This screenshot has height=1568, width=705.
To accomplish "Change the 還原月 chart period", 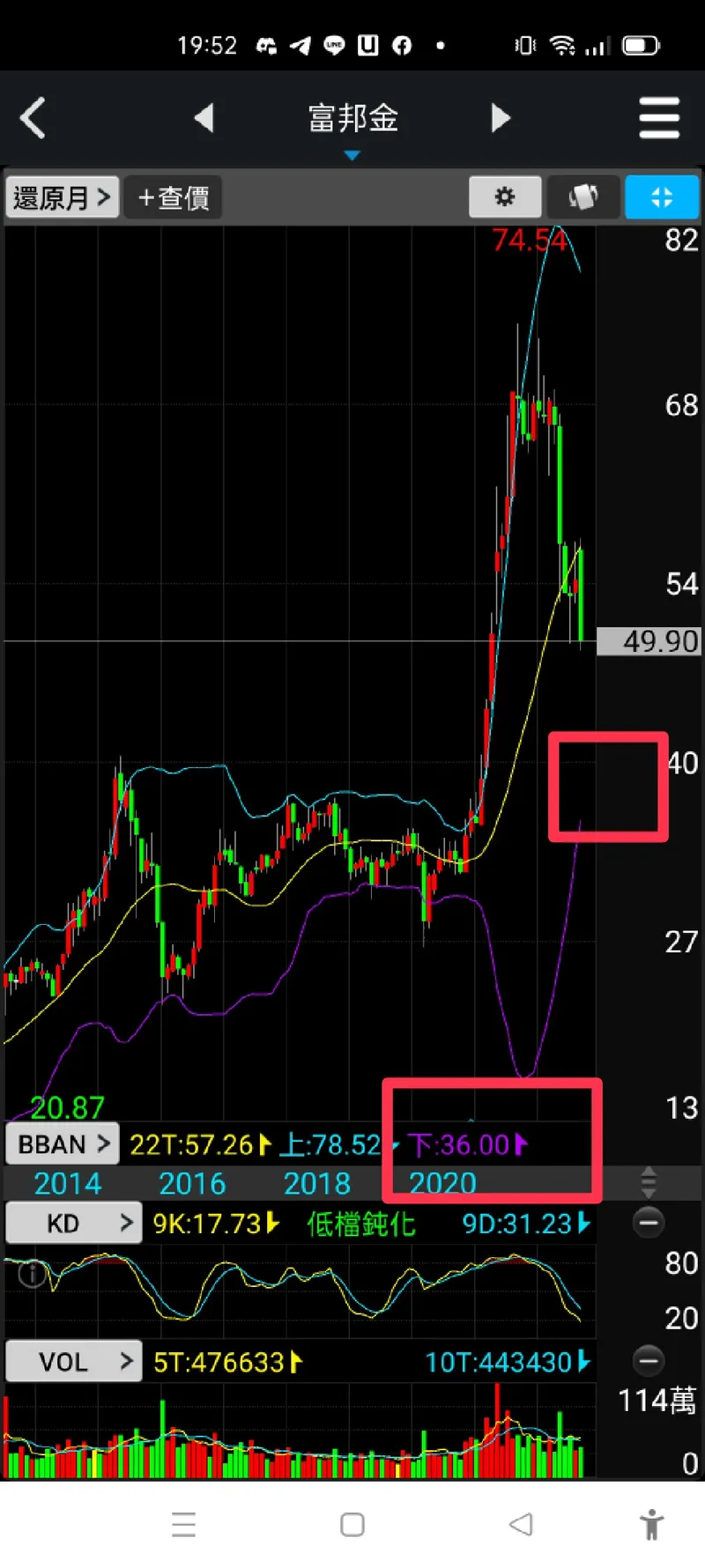I will [x=63, y=197].
